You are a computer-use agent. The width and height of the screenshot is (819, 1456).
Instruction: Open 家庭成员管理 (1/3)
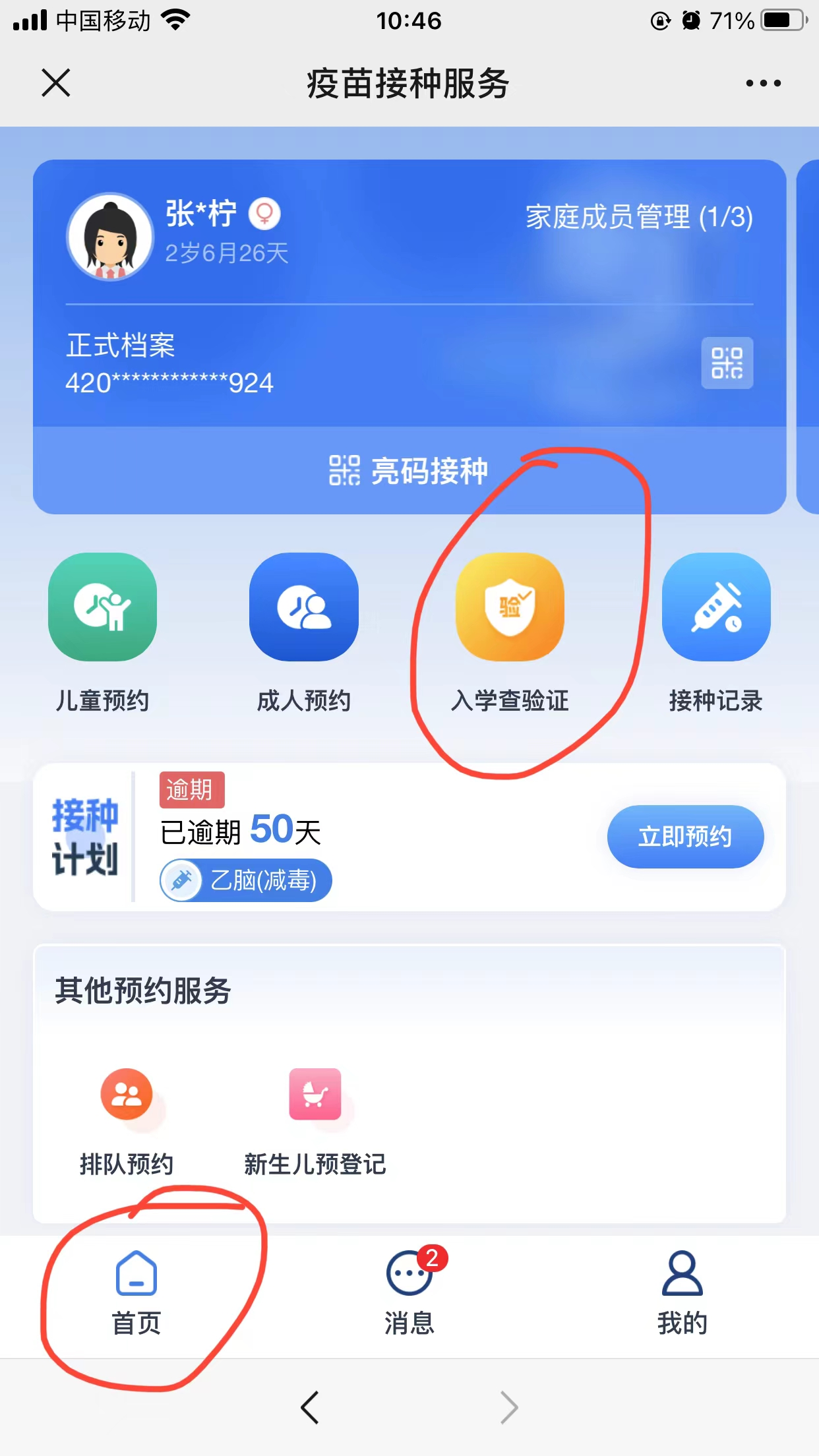tap(638, 217)
